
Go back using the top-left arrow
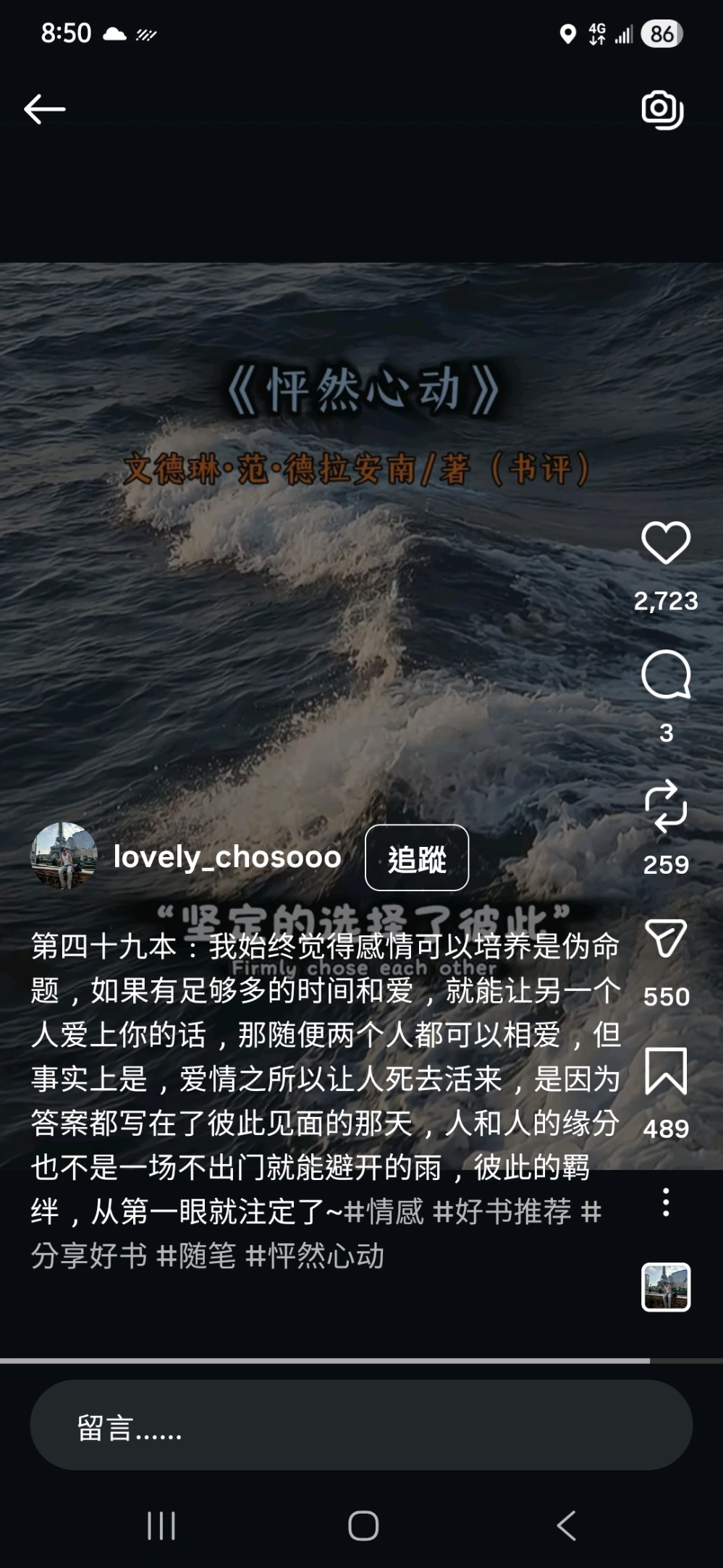pos(45,110)
